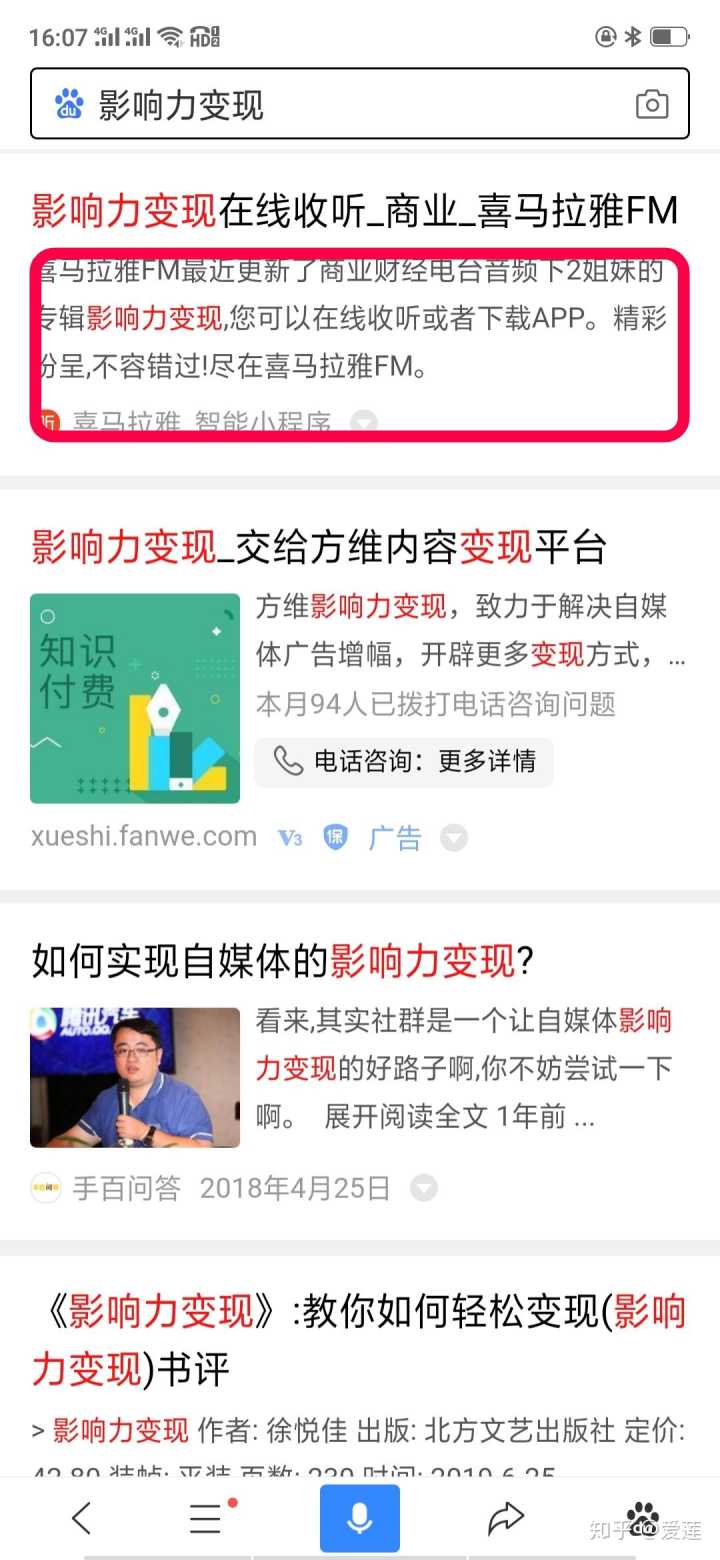Expand the dropdown next to 广告 label
The width and height of the screenshot is (720, 1560).
[454, 838]
